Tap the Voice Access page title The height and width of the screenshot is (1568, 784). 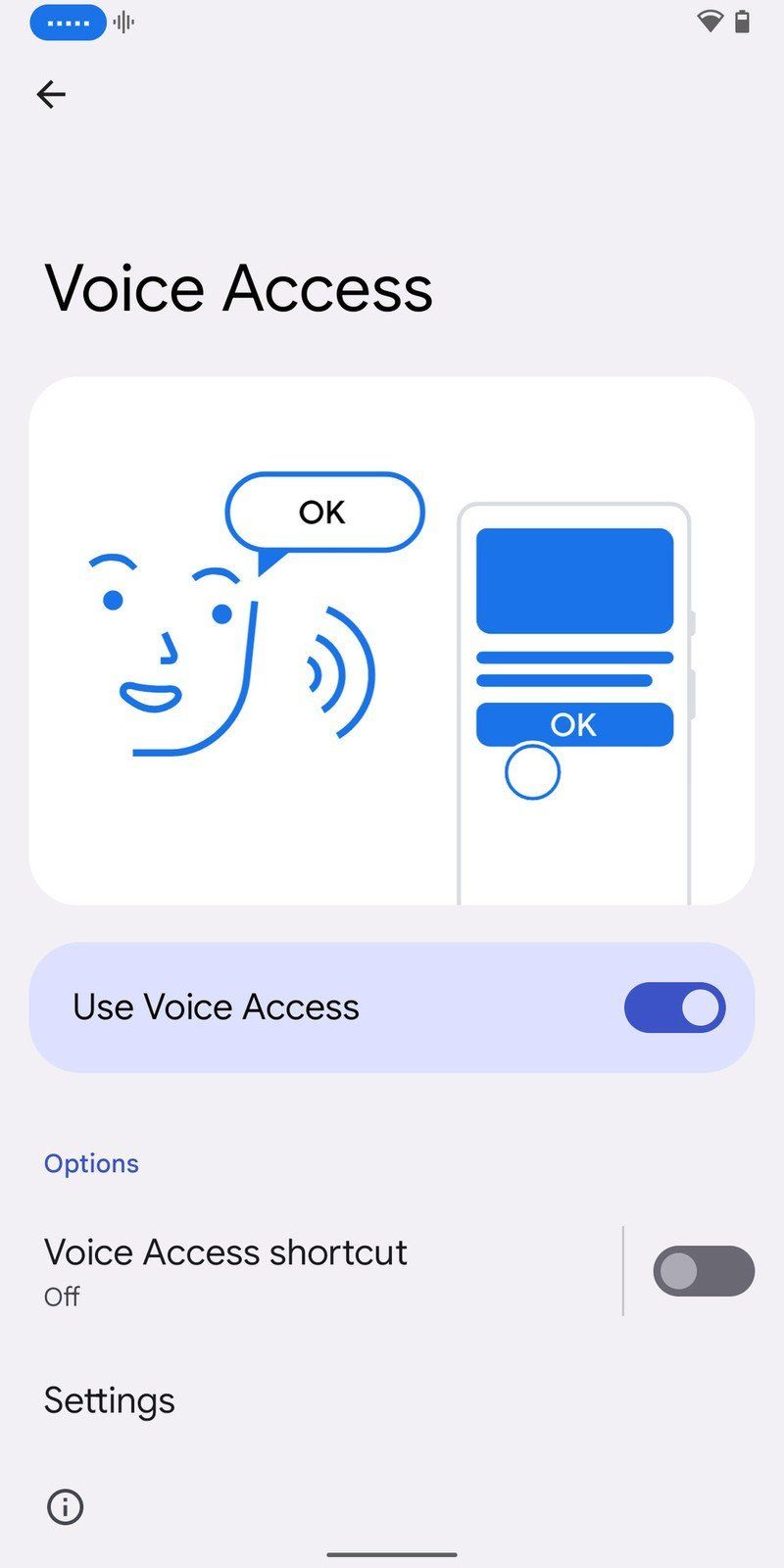point(237,287)
